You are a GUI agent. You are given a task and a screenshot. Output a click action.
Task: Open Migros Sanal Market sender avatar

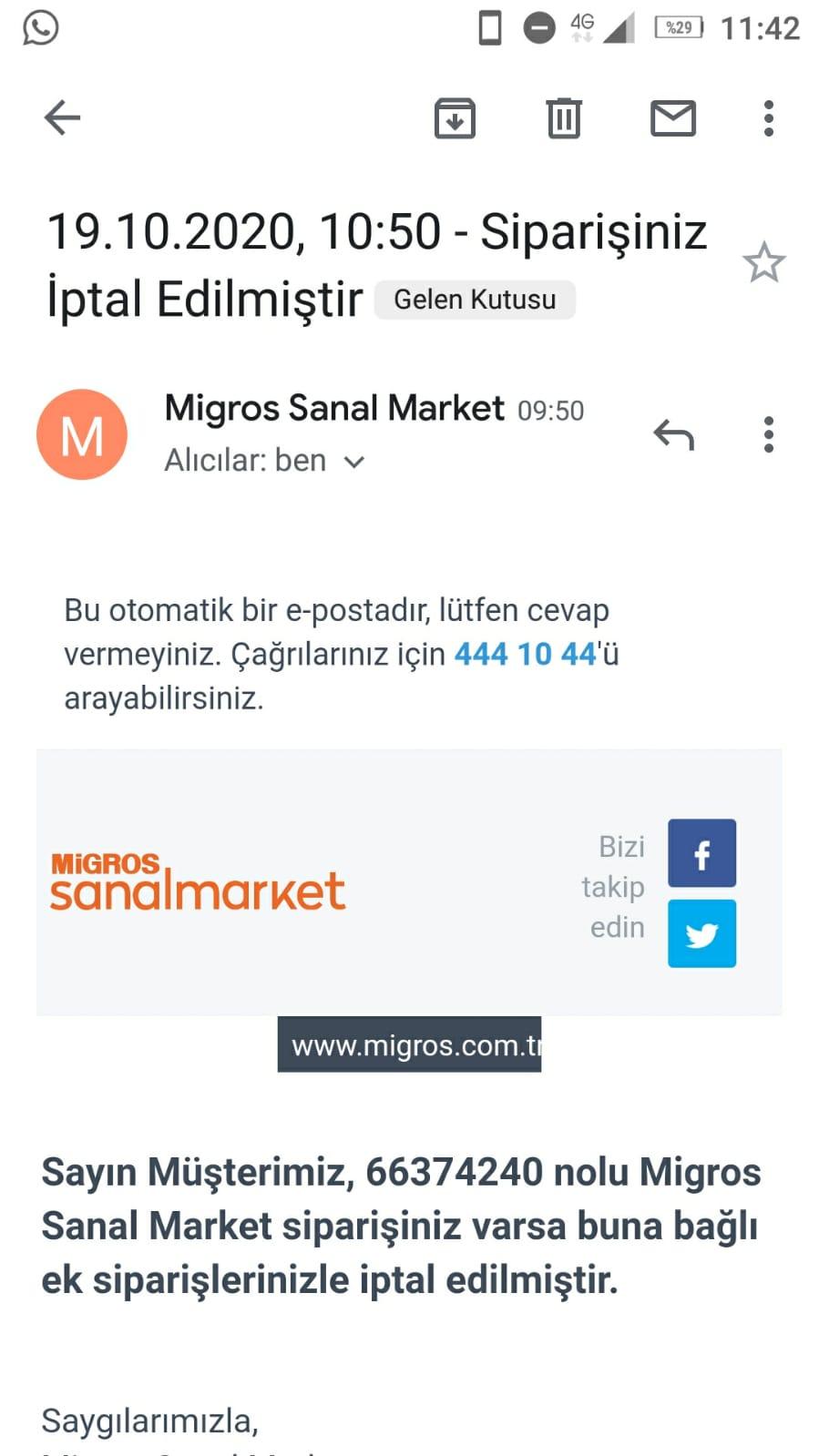click(x=82, y=434)
